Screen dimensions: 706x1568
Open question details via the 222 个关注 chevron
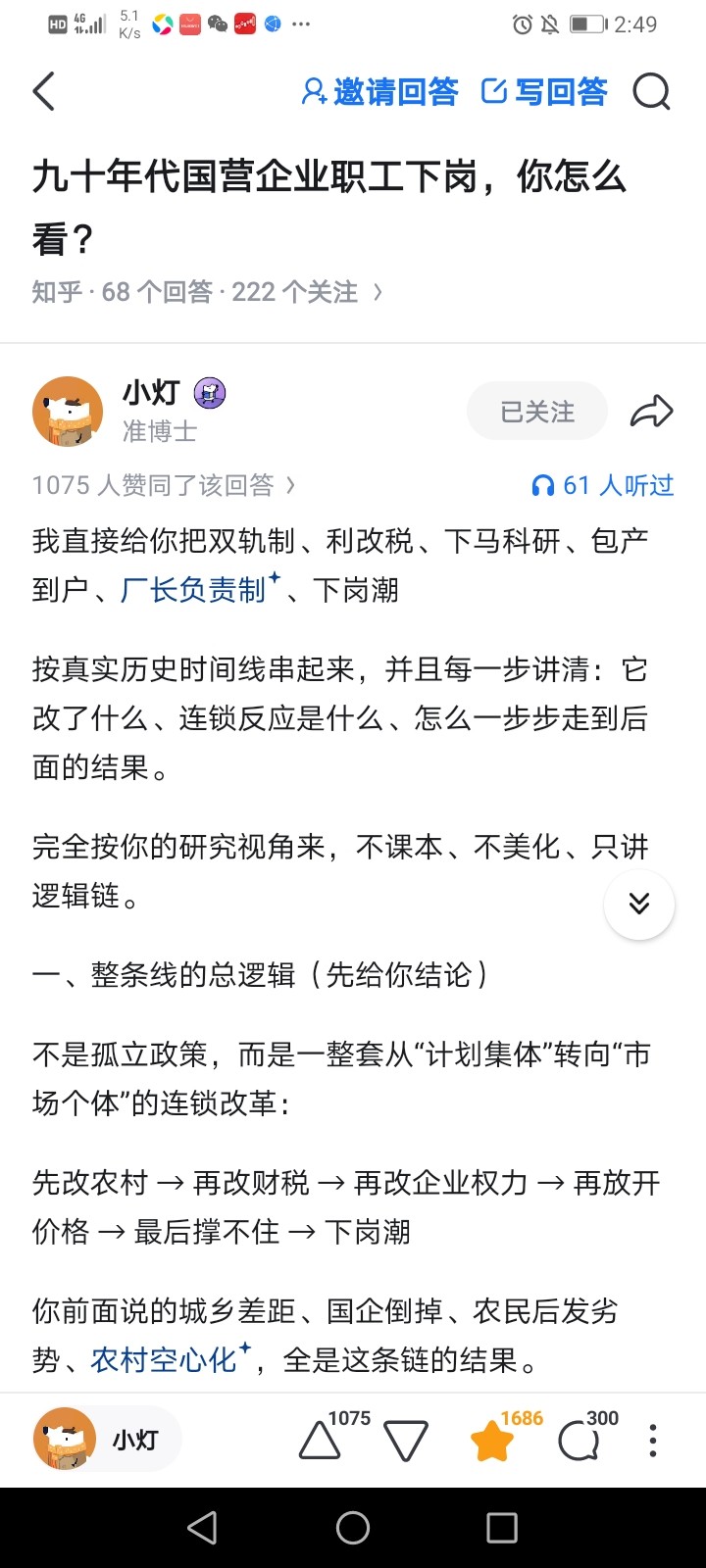[378, 291]
